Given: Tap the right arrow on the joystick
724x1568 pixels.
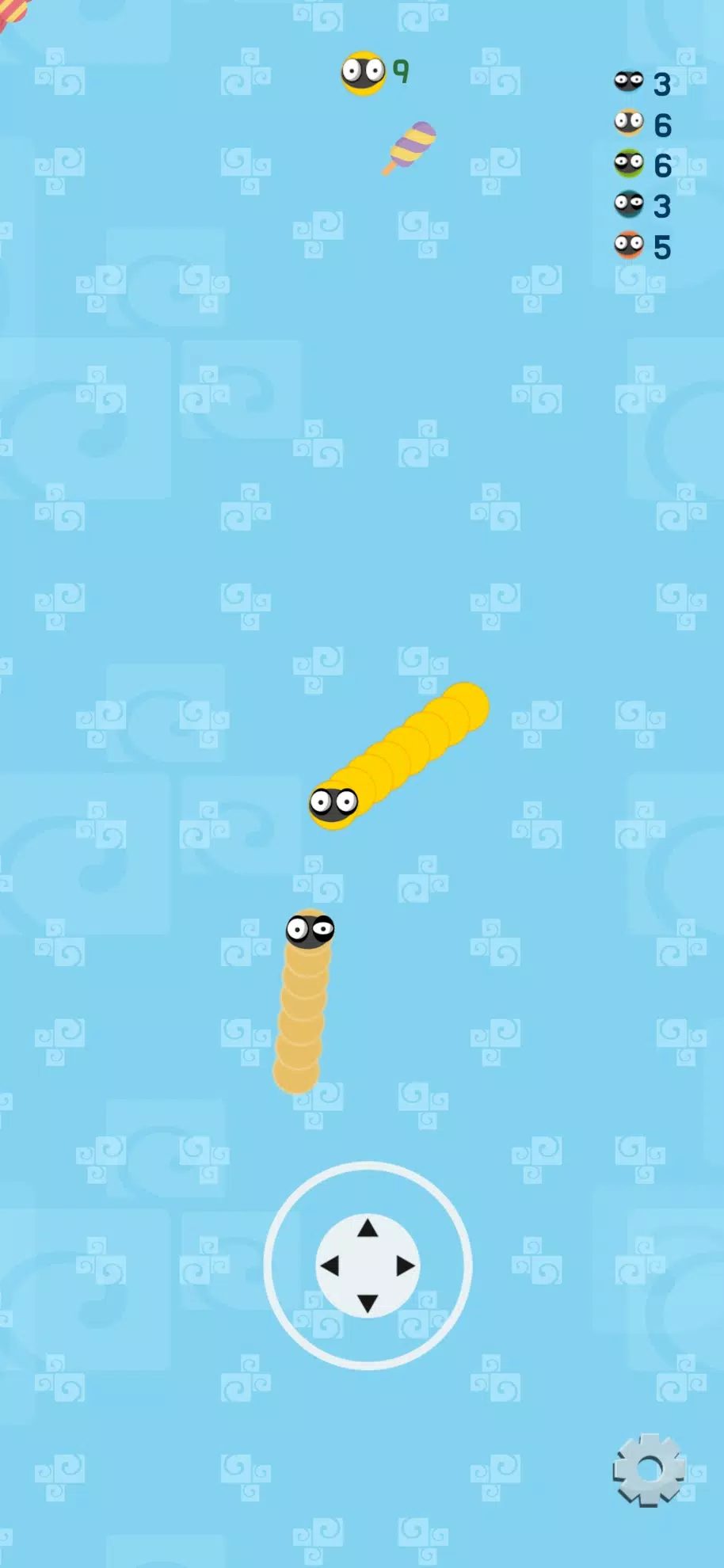Looking at the screenshot, I should pyautogui.click(x=406, y=1266).
